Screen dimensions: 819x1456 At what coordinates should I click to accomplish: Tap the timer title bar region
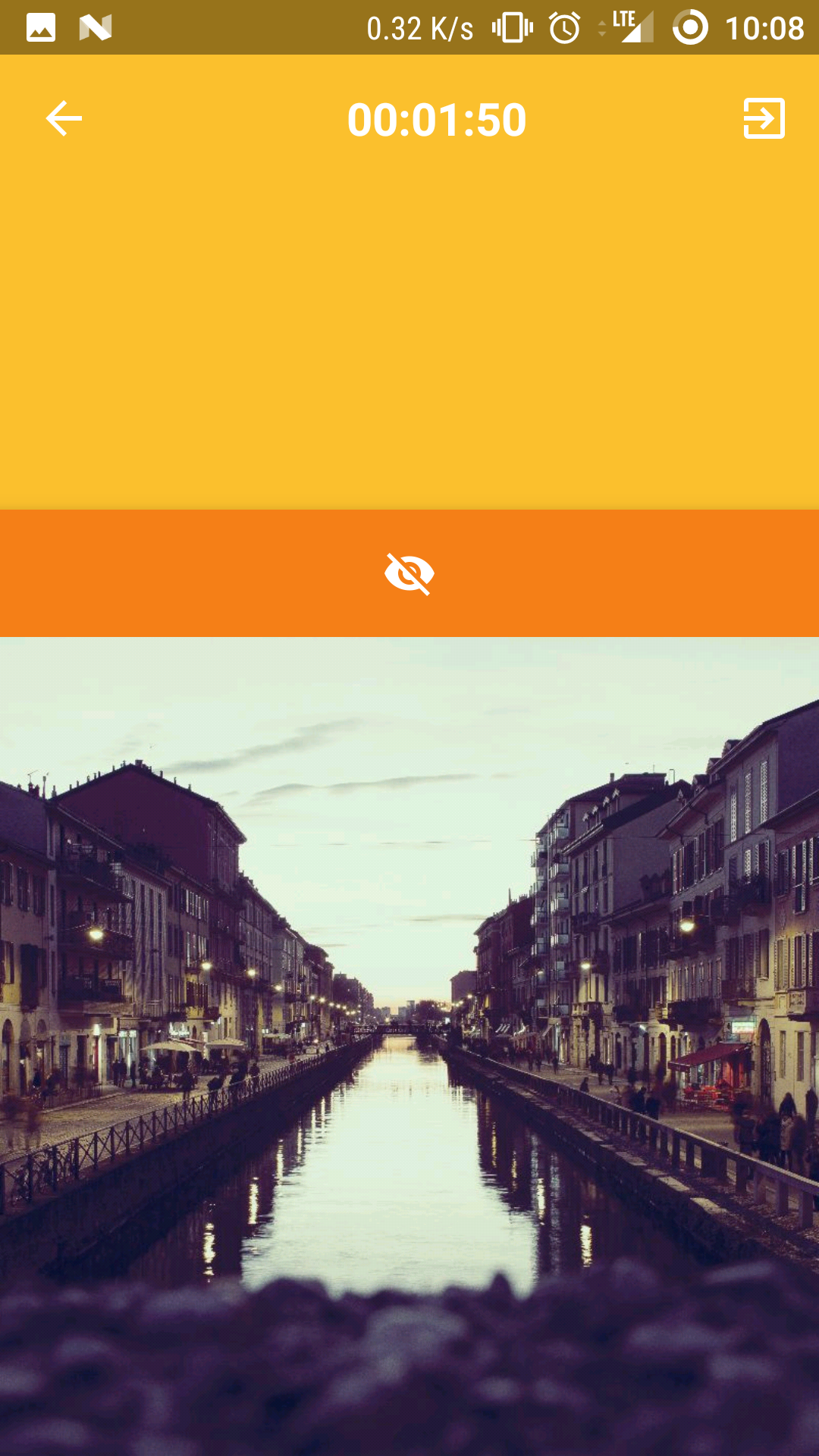click(x=409, y=118)
